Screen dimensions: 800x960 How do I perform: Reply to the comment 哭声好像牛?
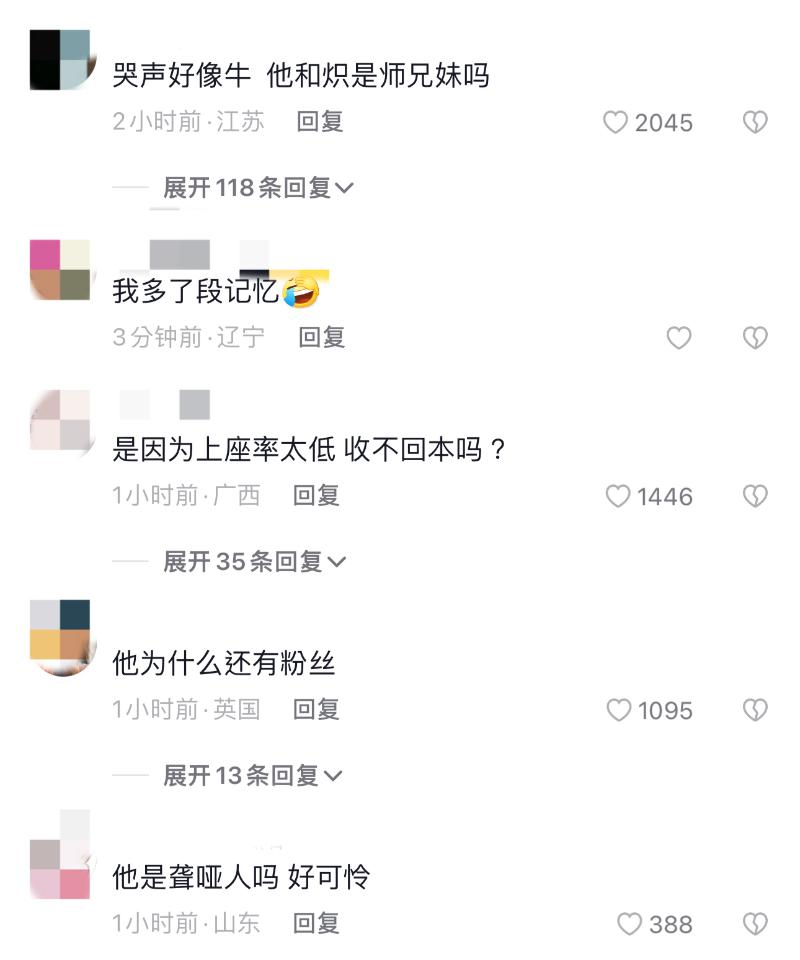coord(320,122)
